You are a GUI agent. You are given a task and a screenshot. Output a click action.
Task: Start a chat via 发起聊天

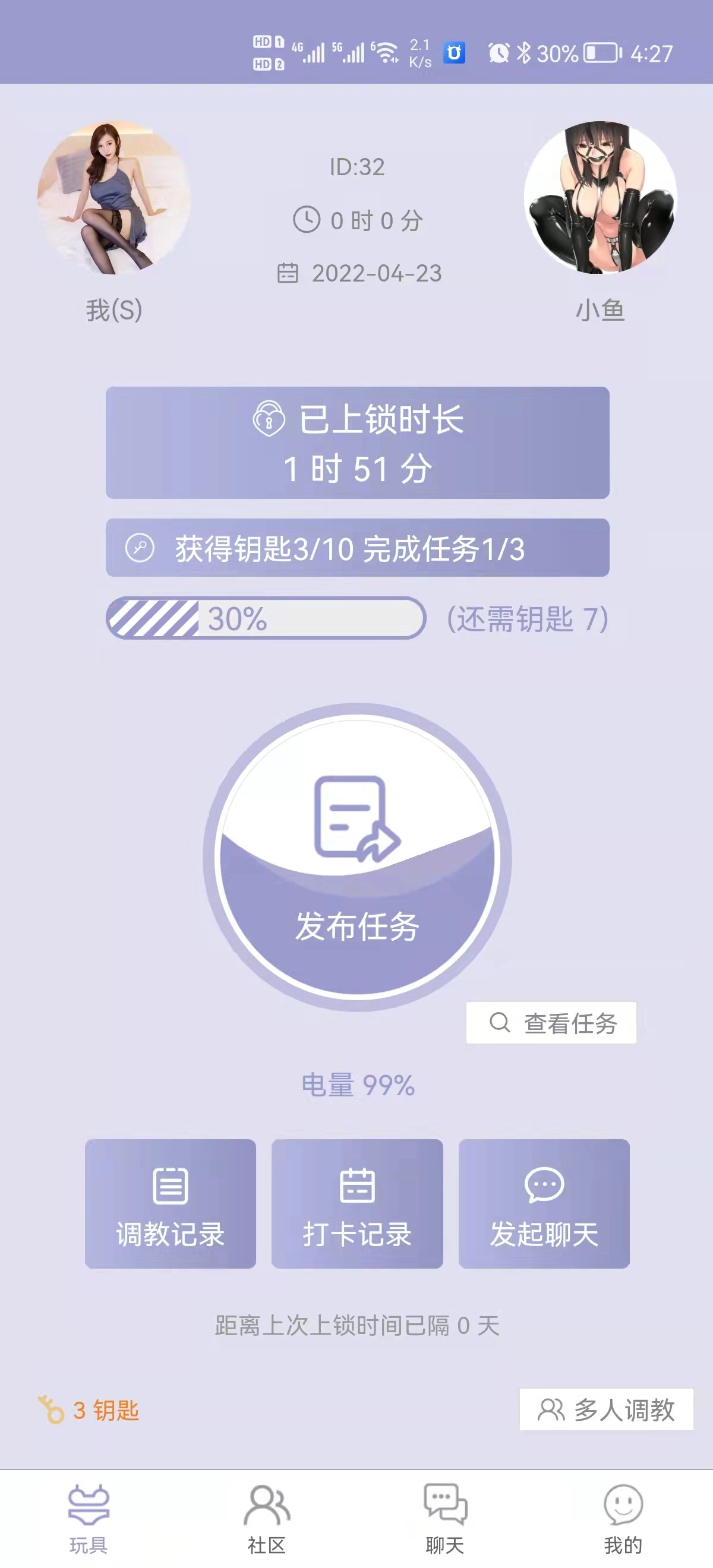pyautogui.click(x=544, y=1203)
